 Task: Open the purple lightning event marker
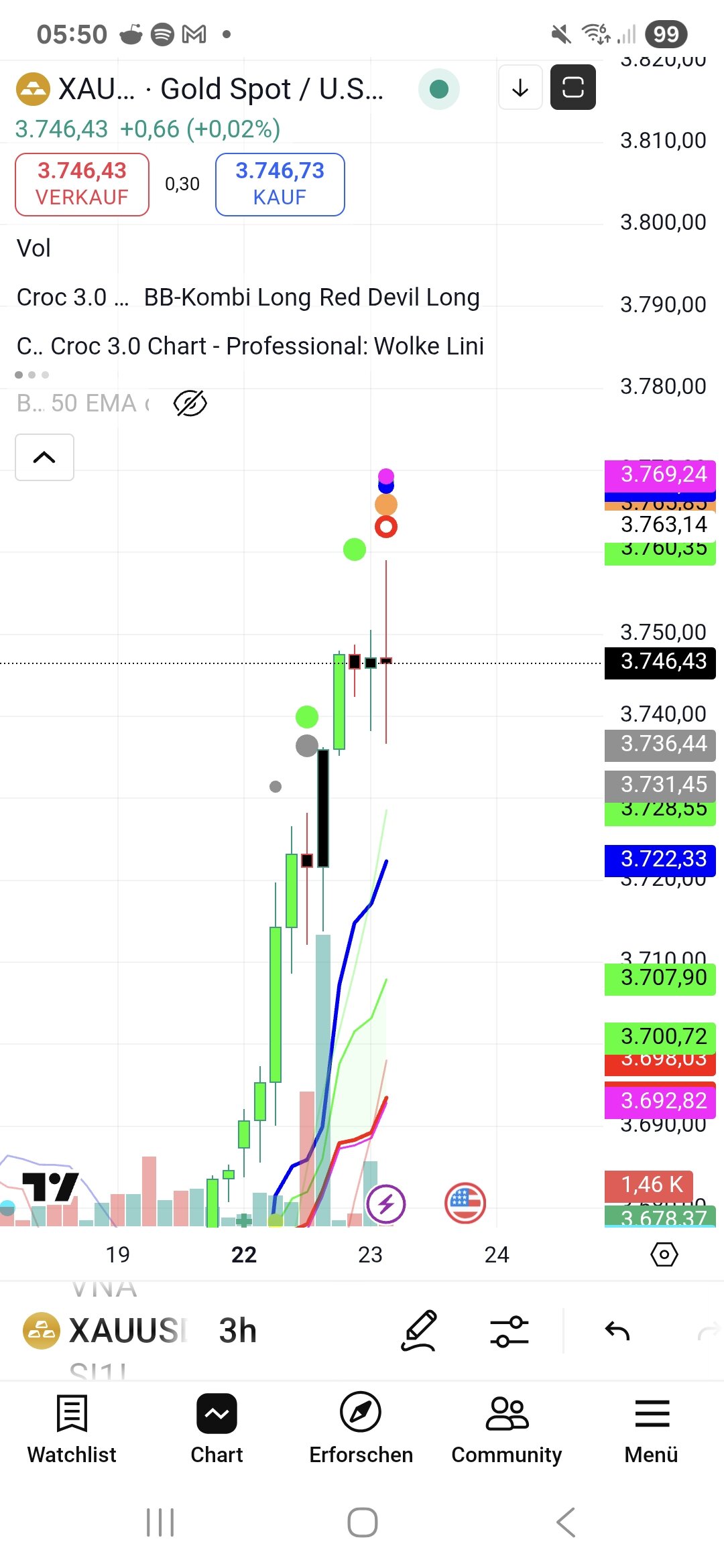pyautogui.click(x=386, y=1203)
